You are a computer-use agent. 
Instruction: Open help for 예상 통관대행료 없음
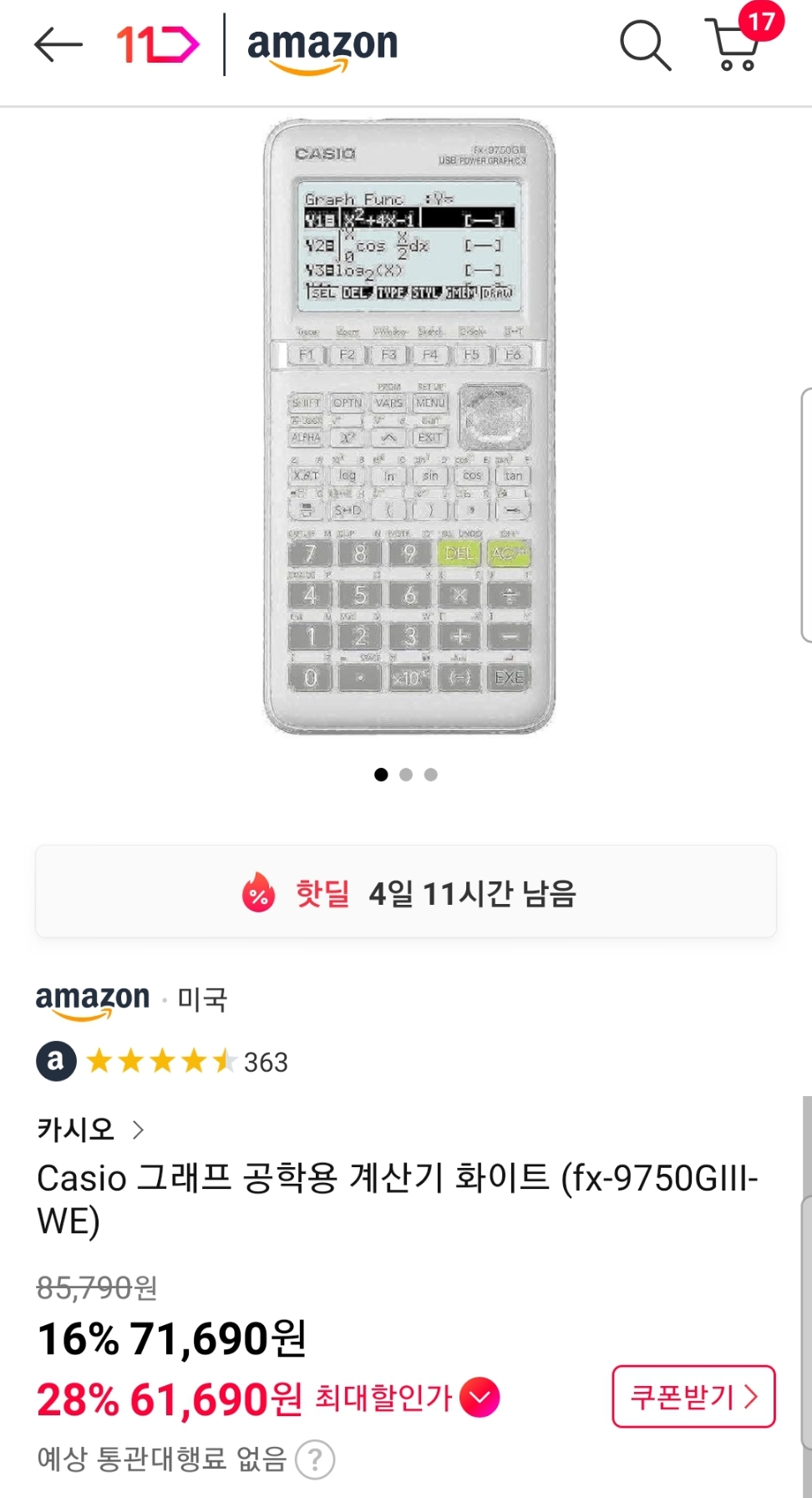(x=316, y=1460)
